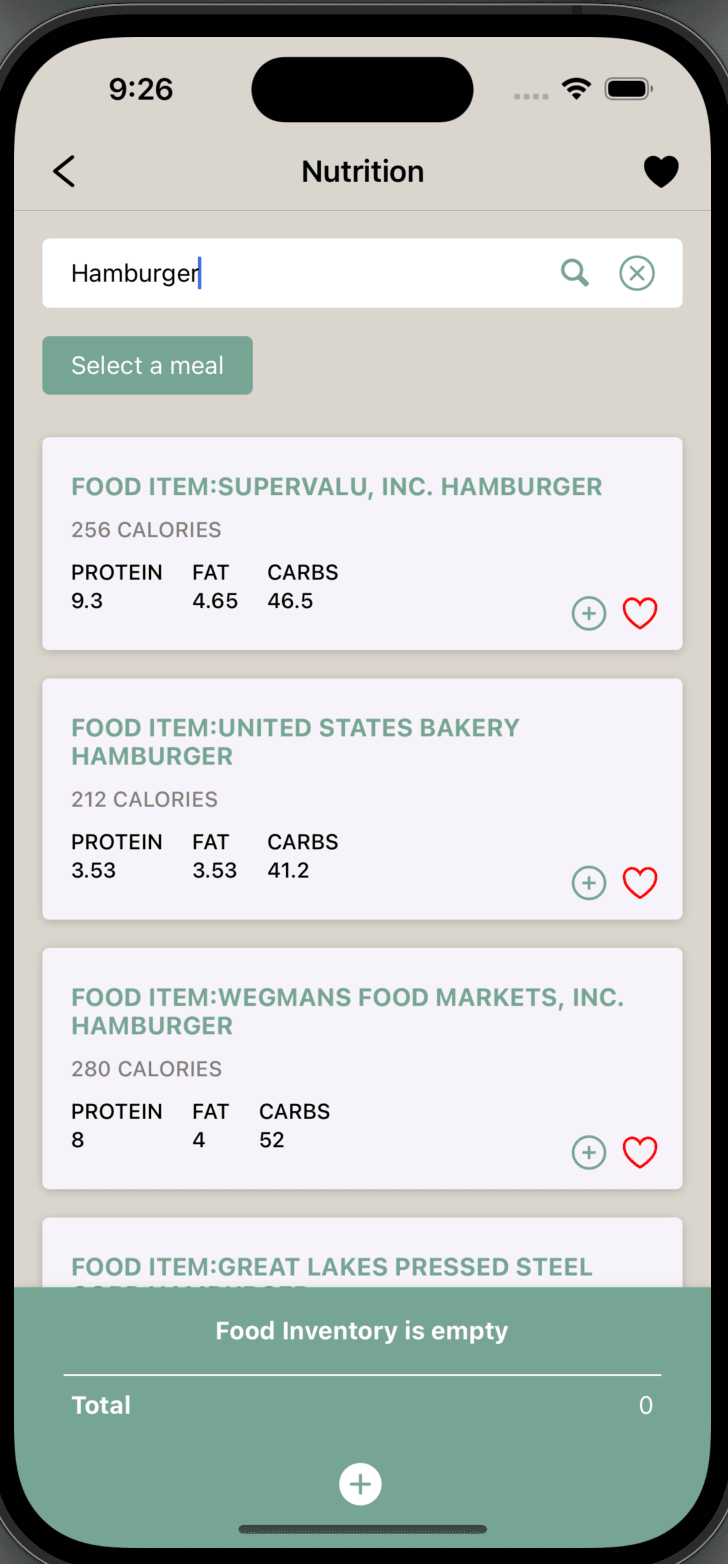Viewport: 728px width, 1564px height.
Task: Add Wegmans Food Markets Hamburger to inventory
Action: [x=589, y=1152]
